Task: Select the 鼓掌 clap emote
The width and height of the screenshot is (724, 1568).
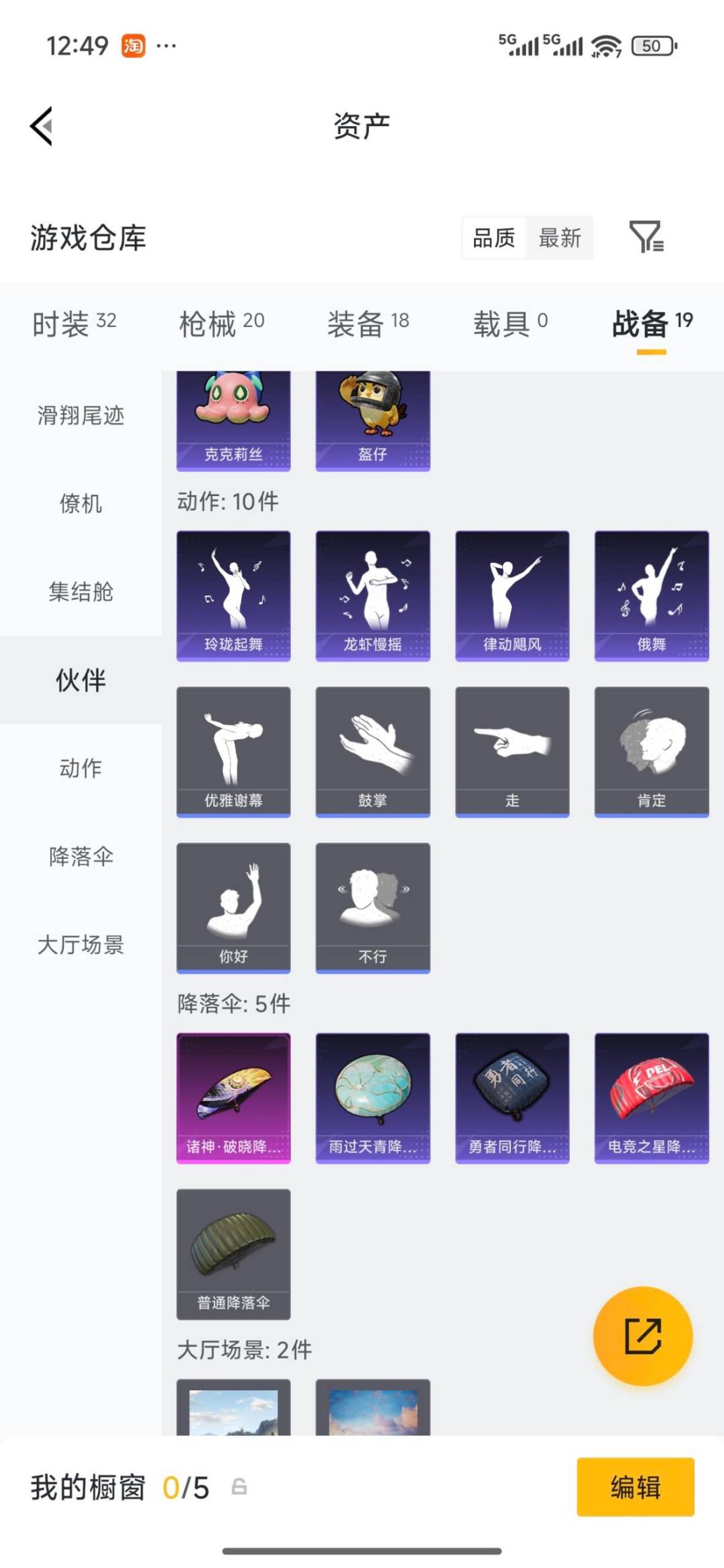Action: [373, 751]
